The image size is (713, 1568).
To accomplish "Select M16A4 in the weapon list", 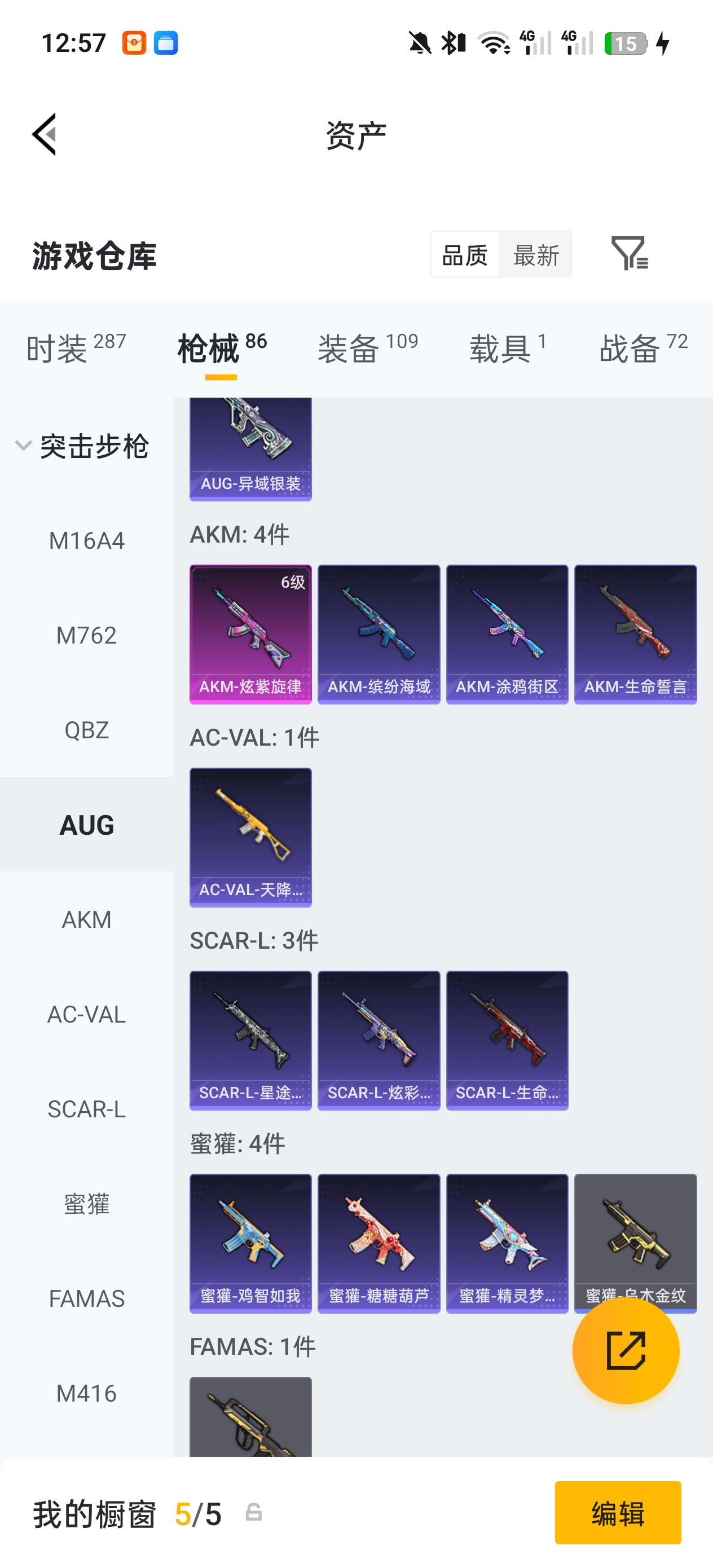I will click(86, 540).
